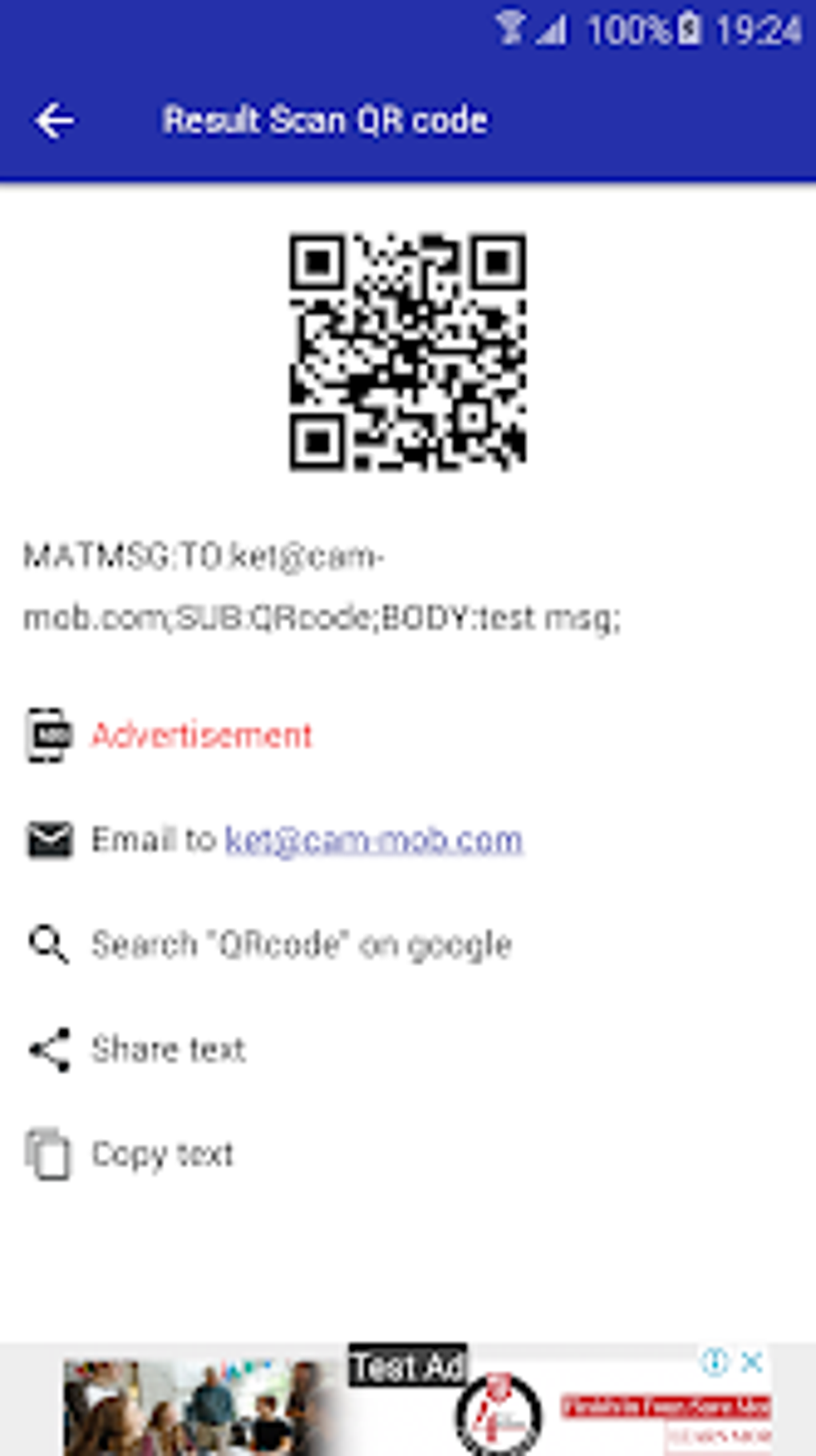Open the ket@cam-mob.com email link
Image resolution: width=816 pixels, height=1456 pixels.
point(374,840)
